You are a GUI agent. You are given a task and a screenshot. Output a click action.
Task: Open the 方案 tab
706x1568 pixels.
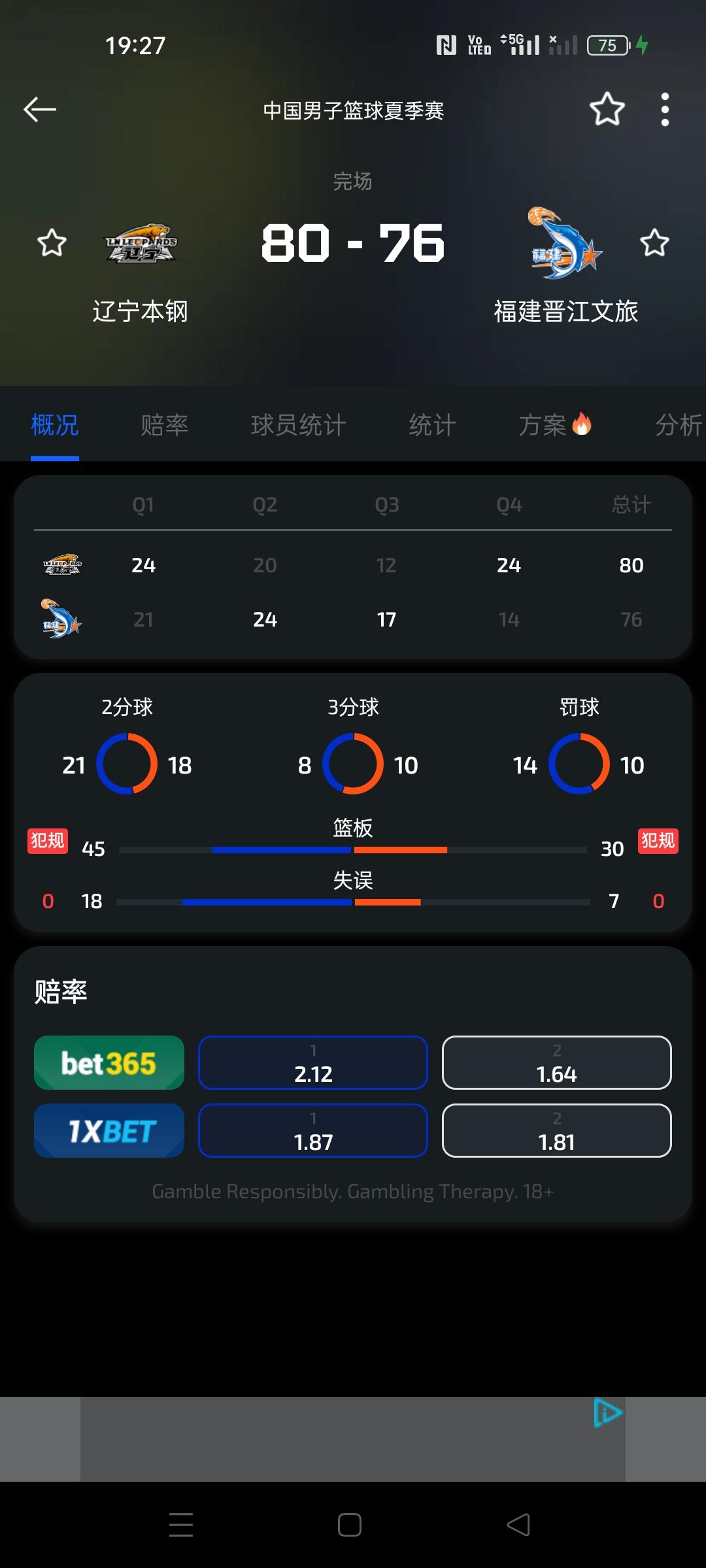coord(555,425)
